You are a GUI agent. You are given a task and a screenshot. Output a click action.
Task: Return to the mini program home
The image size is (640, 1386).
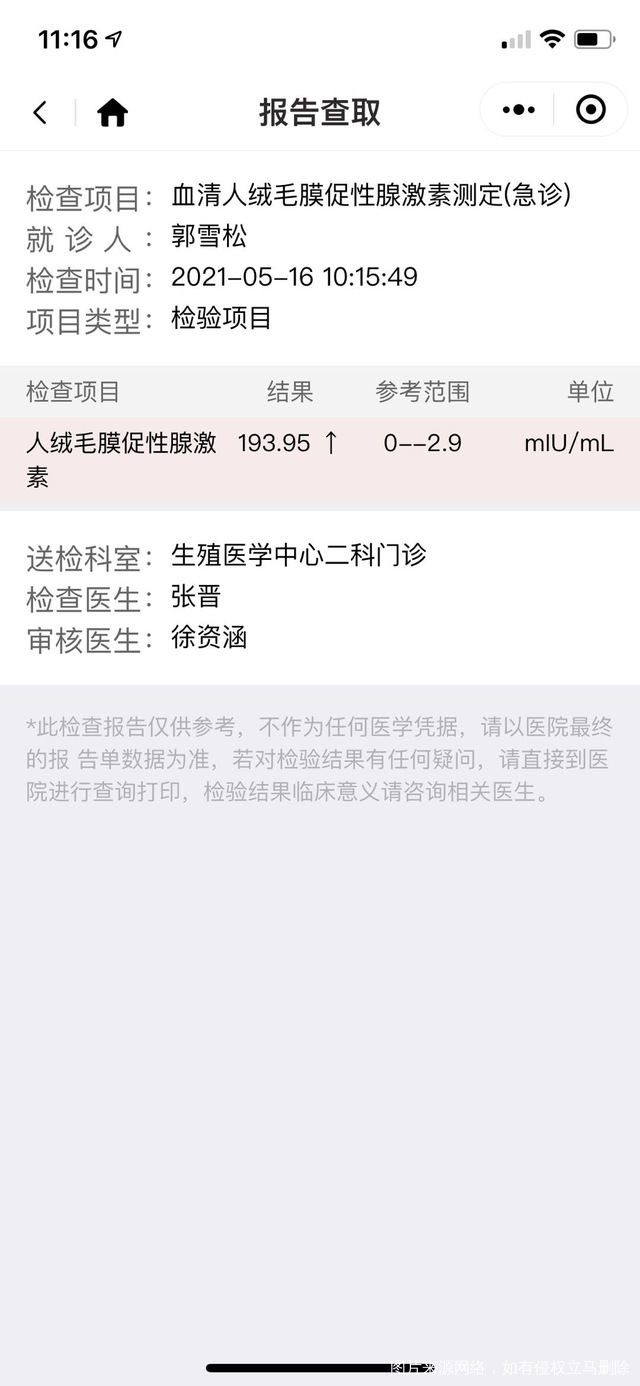tap(112, 112)
